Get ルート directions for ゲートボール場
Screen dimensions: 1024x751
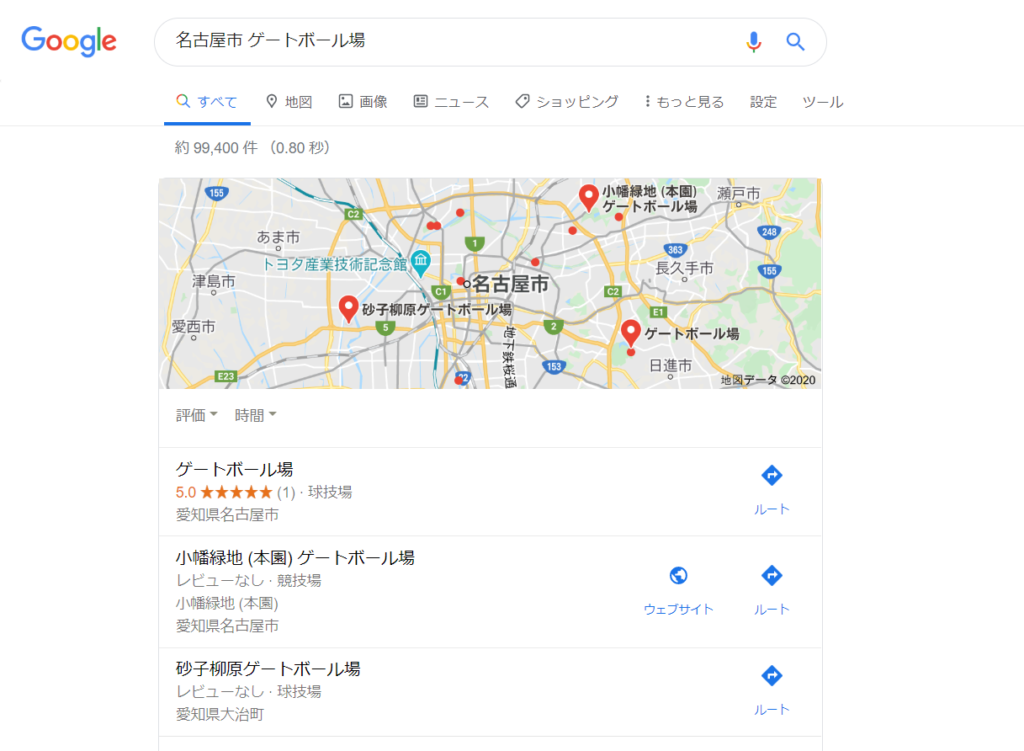[771, 488]
